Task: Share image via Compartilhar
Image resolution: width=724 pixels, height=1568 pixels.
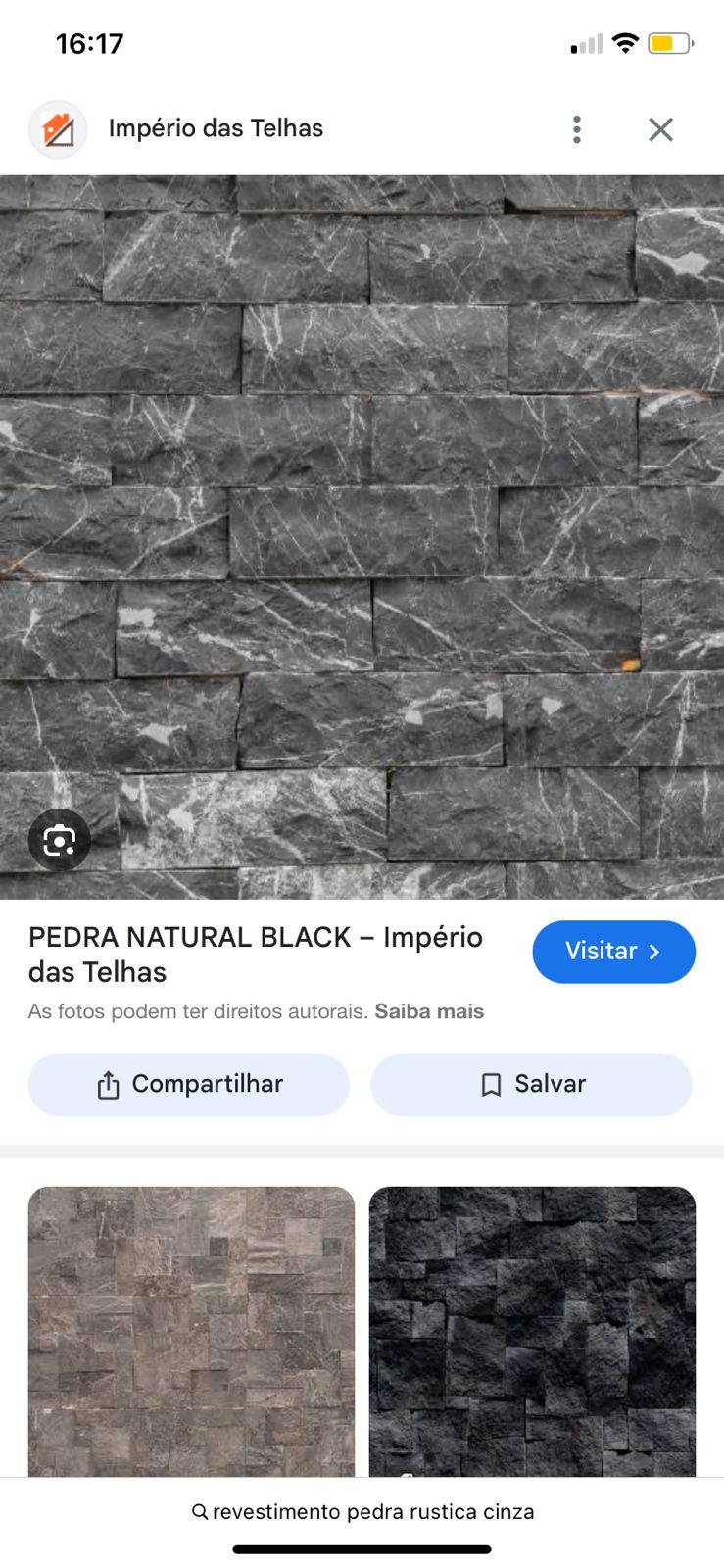Action: pyautogui.click(x=189, y=1084)
